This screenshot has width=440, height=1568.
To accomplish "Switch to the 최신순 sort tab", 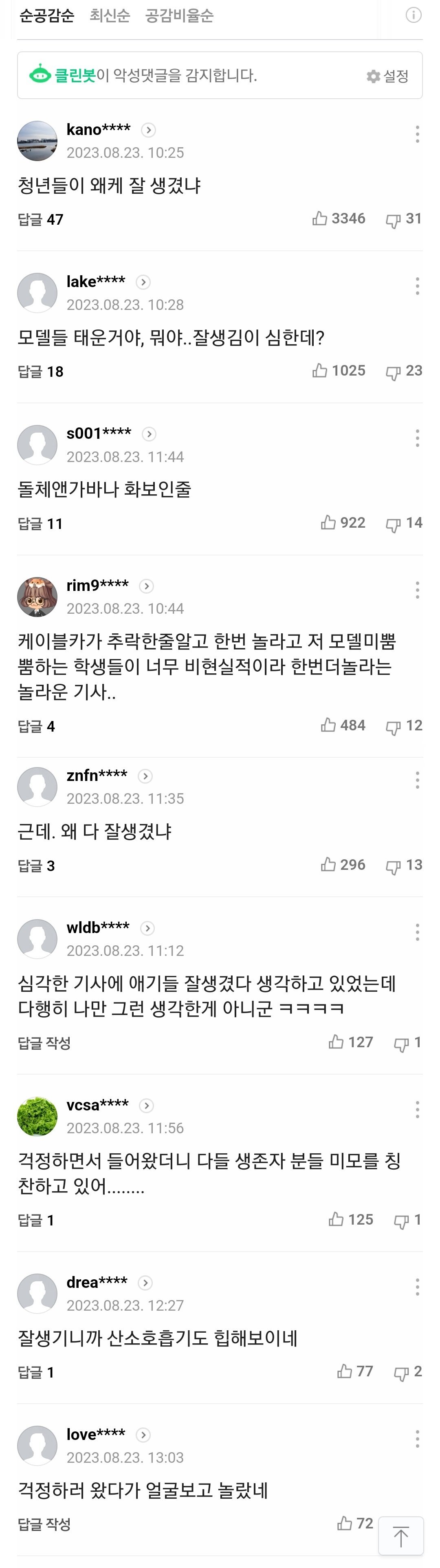I will (110, 15).
